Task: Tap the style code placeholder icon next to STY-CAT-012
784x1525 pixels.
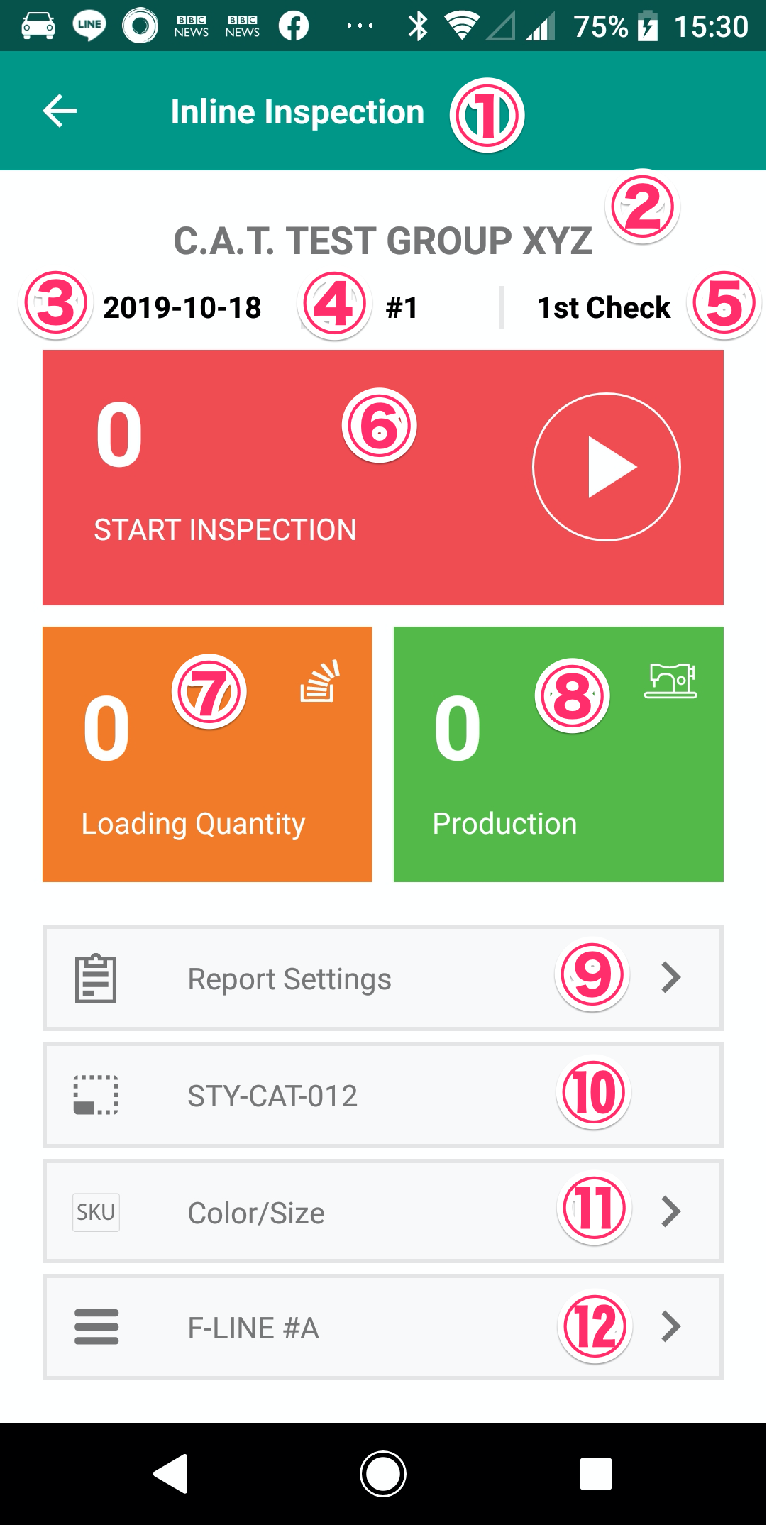Action: pyautogui.click(x=95, y=1095)
